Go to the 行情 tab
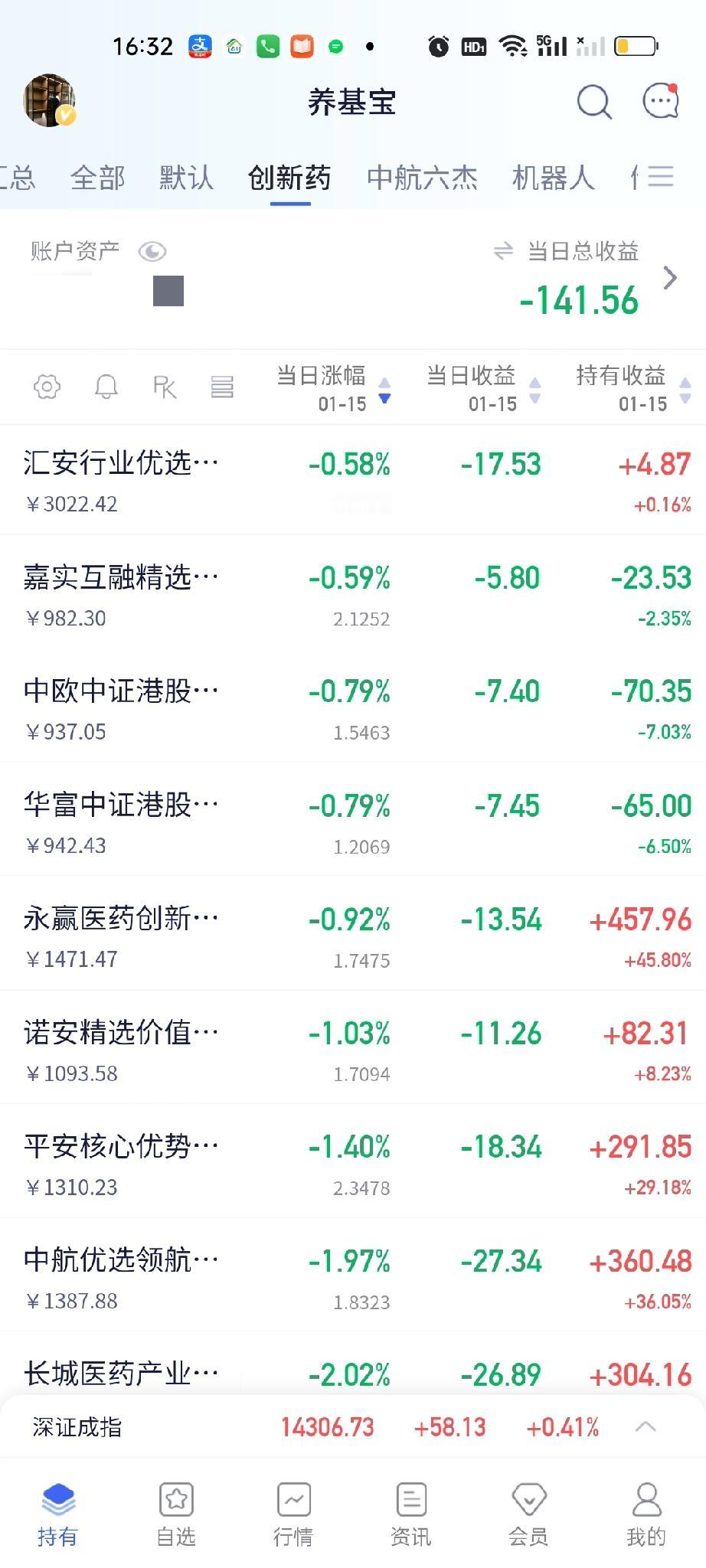The height and width of the screenshot is (1568, 706). coord(293,1514)
